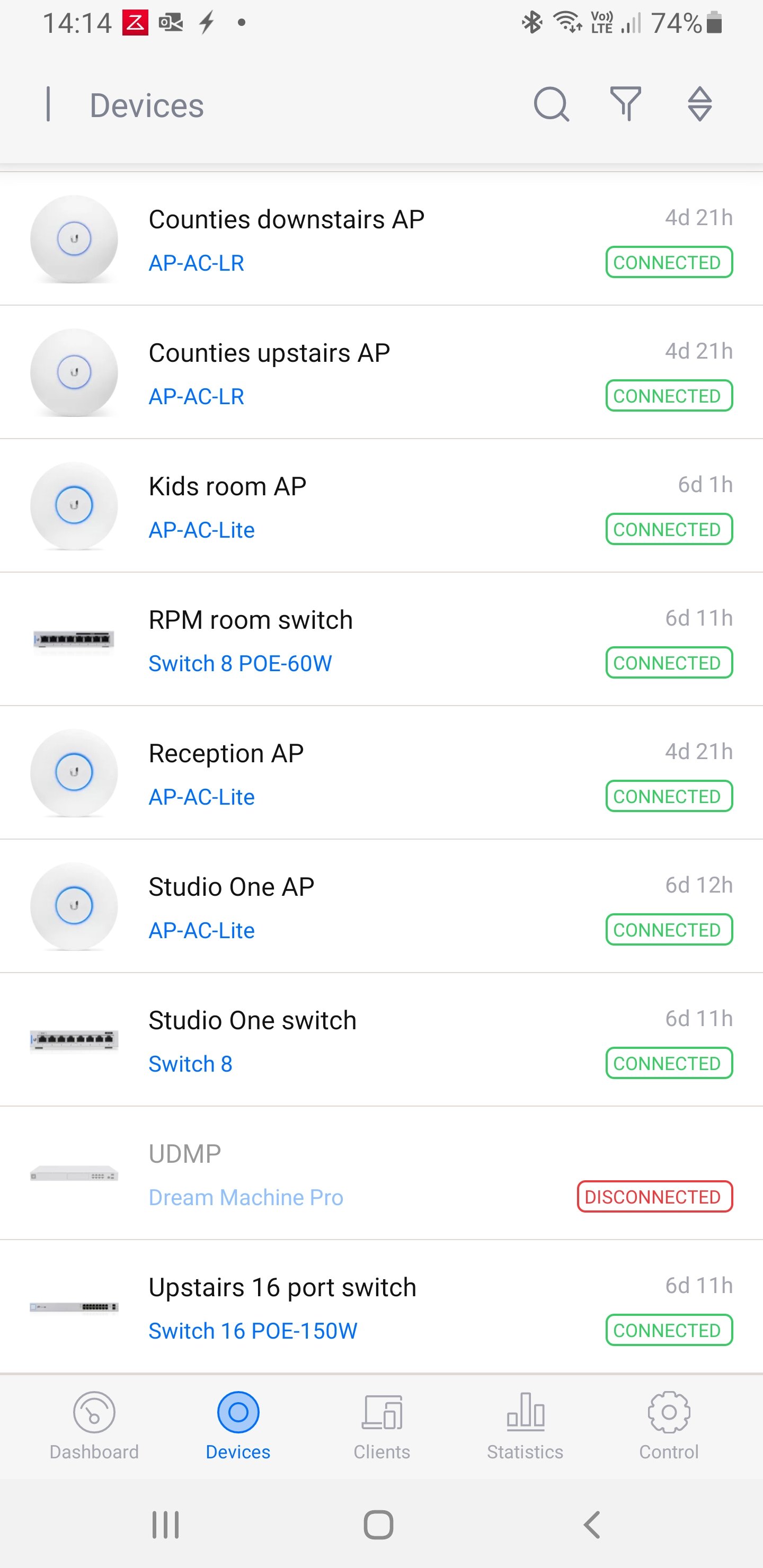This screenshot has width=763, height=1568.
Task: Go to the Statistics tab
Action: tap(525, 1426)
